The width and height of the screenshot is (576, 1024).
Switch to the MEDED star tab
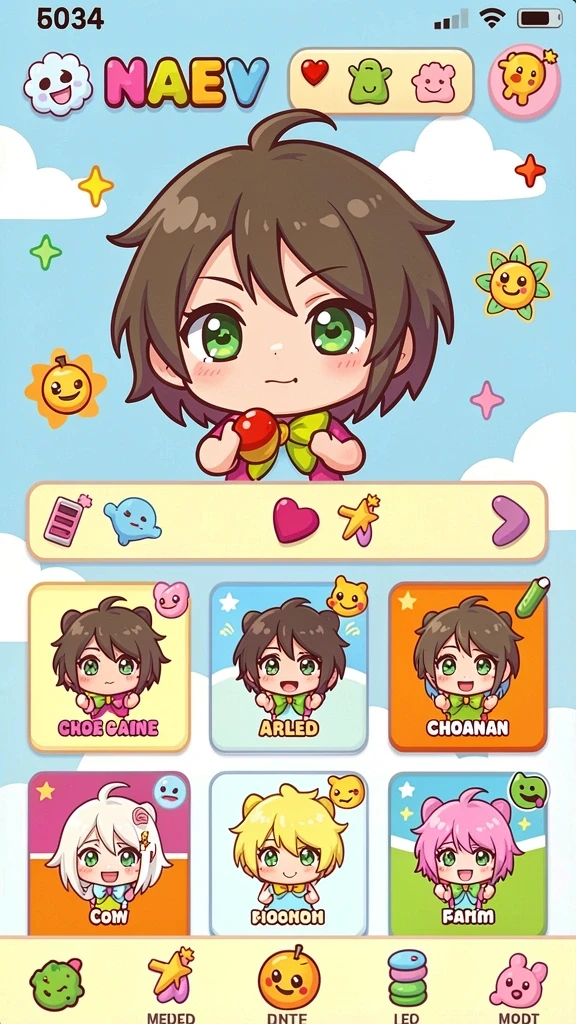[171, 983]
